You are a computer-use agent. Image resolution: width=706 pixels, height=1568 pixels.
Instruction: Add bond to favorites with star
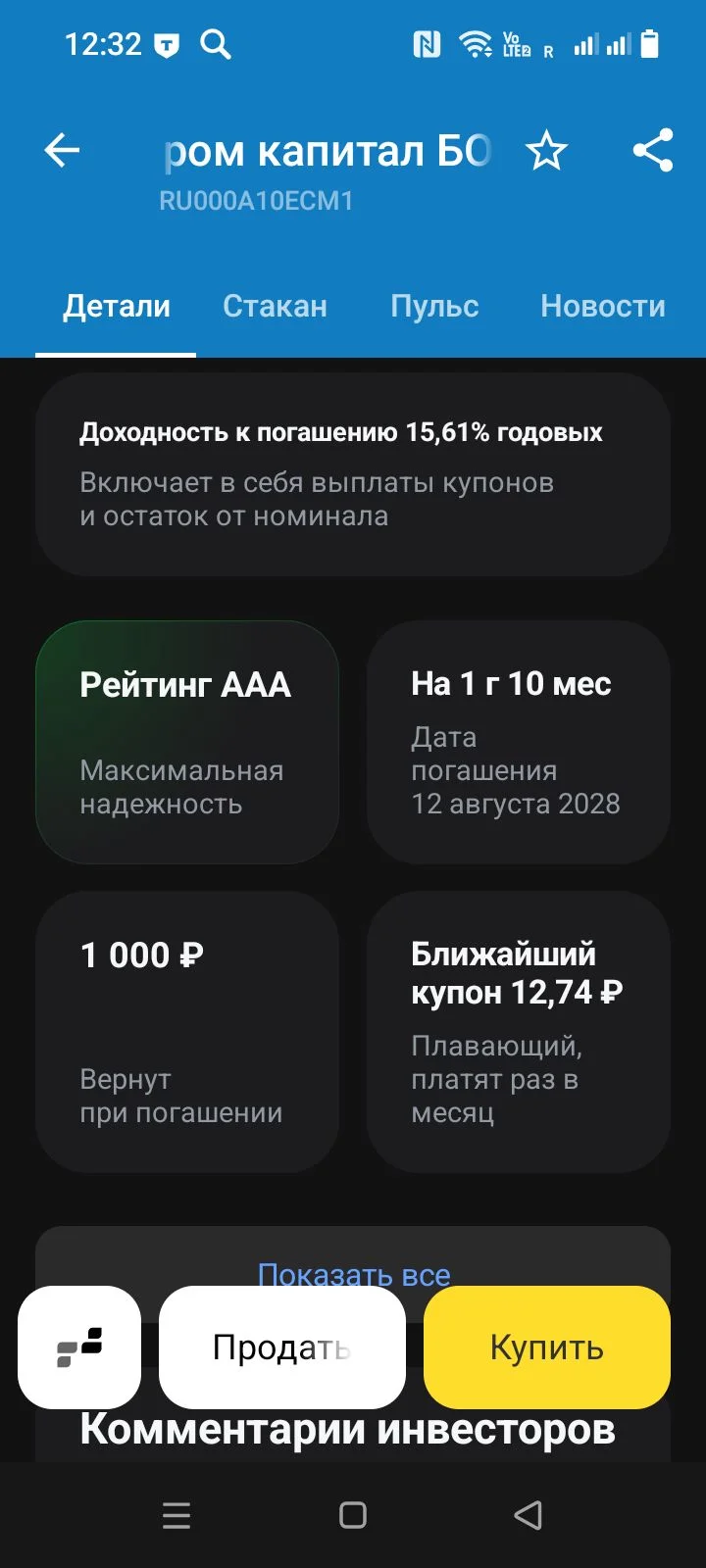coord(546,151)
